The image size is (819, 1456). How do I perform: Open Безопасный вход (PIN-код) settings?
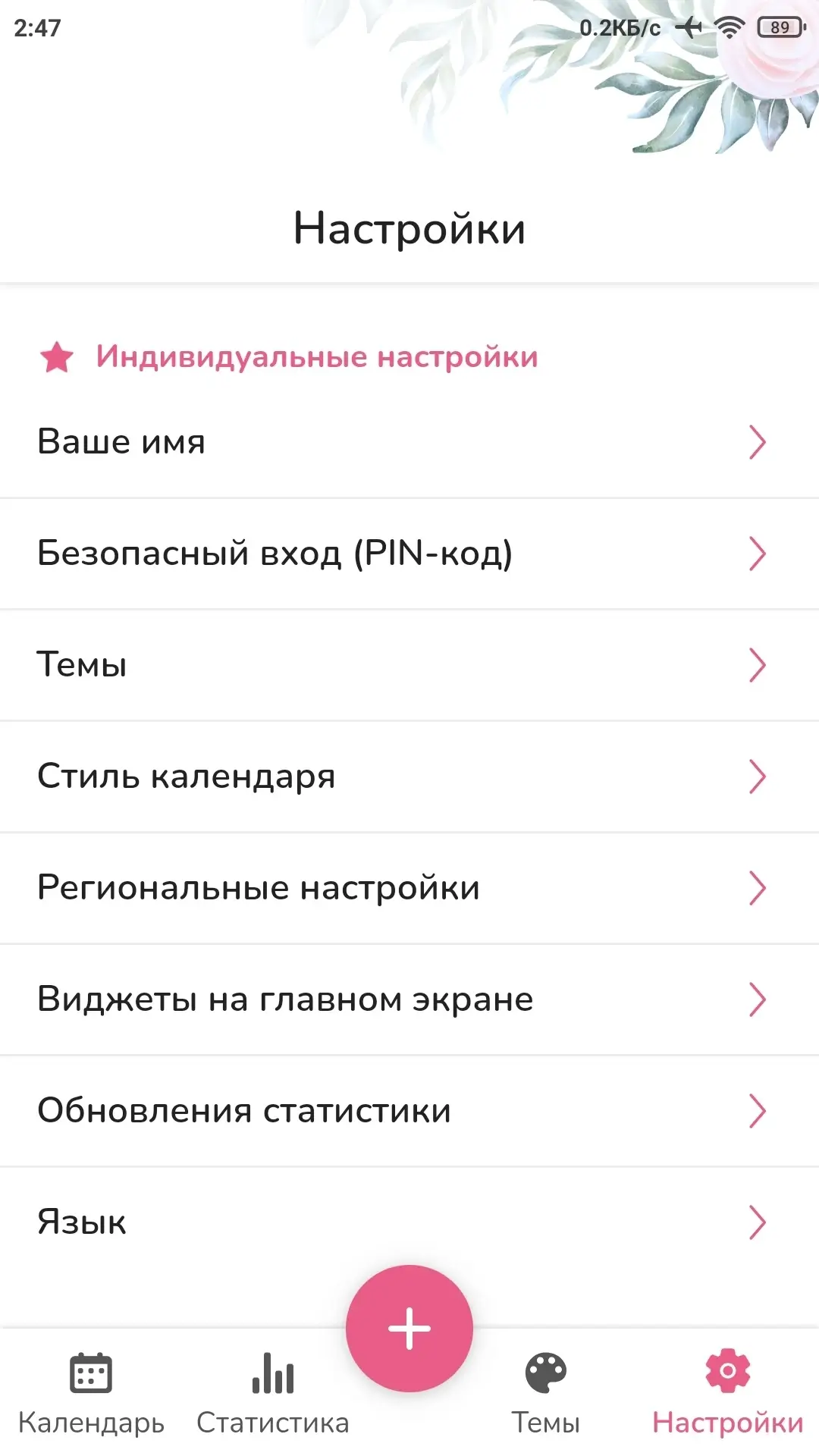point(409,554)
